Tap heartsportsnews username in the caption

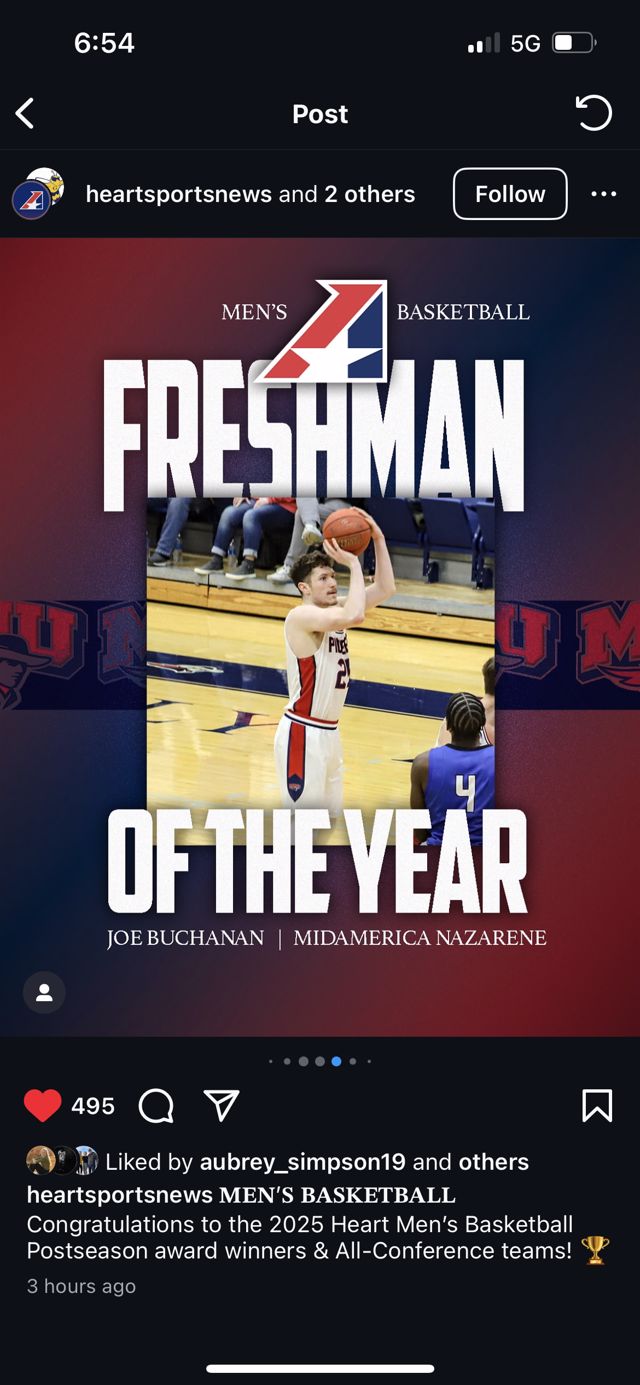point(119,1194)
